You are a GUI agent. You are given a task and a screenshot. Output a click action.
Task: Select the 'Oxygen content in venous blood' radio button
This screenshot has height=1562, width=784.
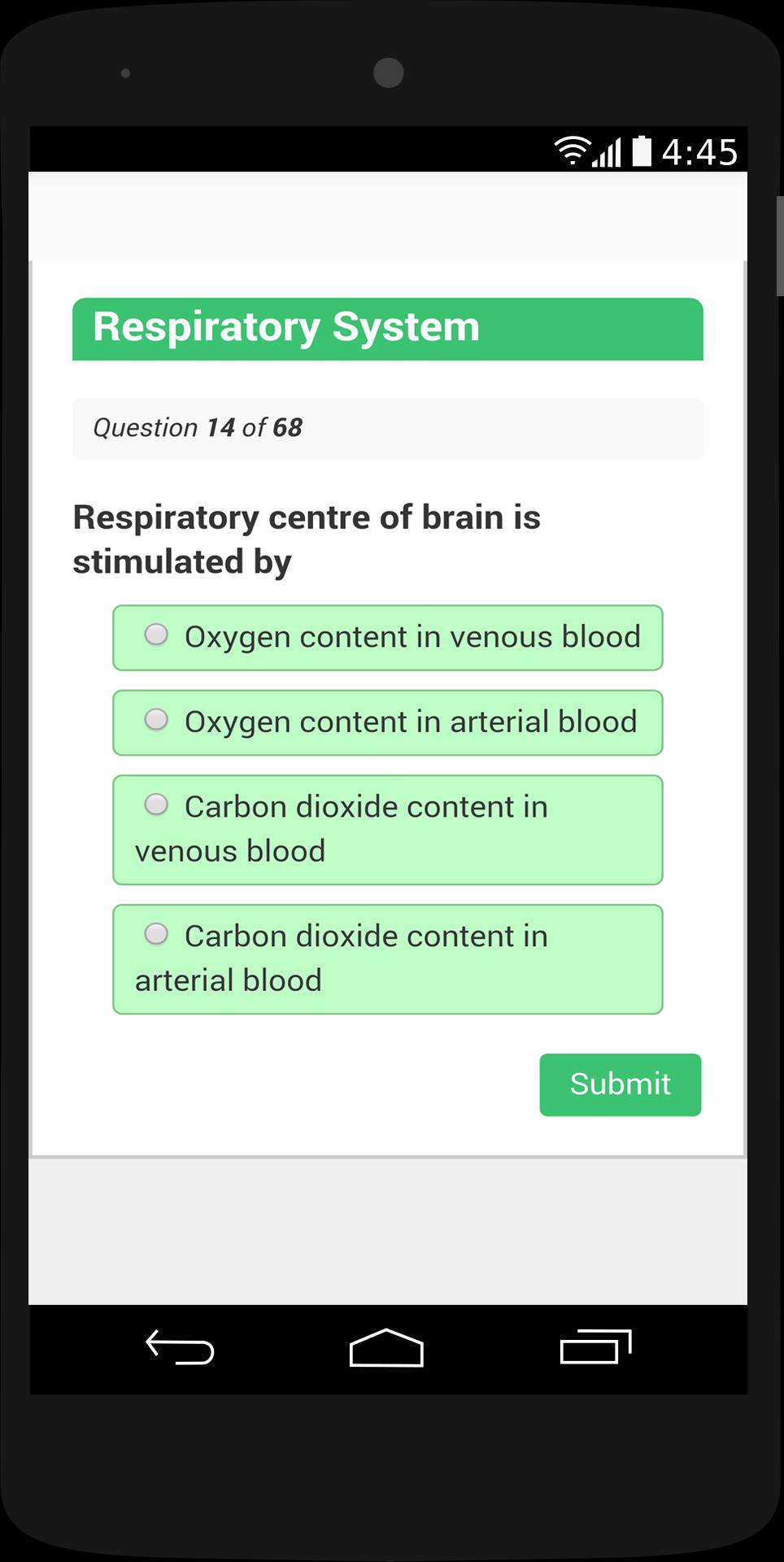155,634
